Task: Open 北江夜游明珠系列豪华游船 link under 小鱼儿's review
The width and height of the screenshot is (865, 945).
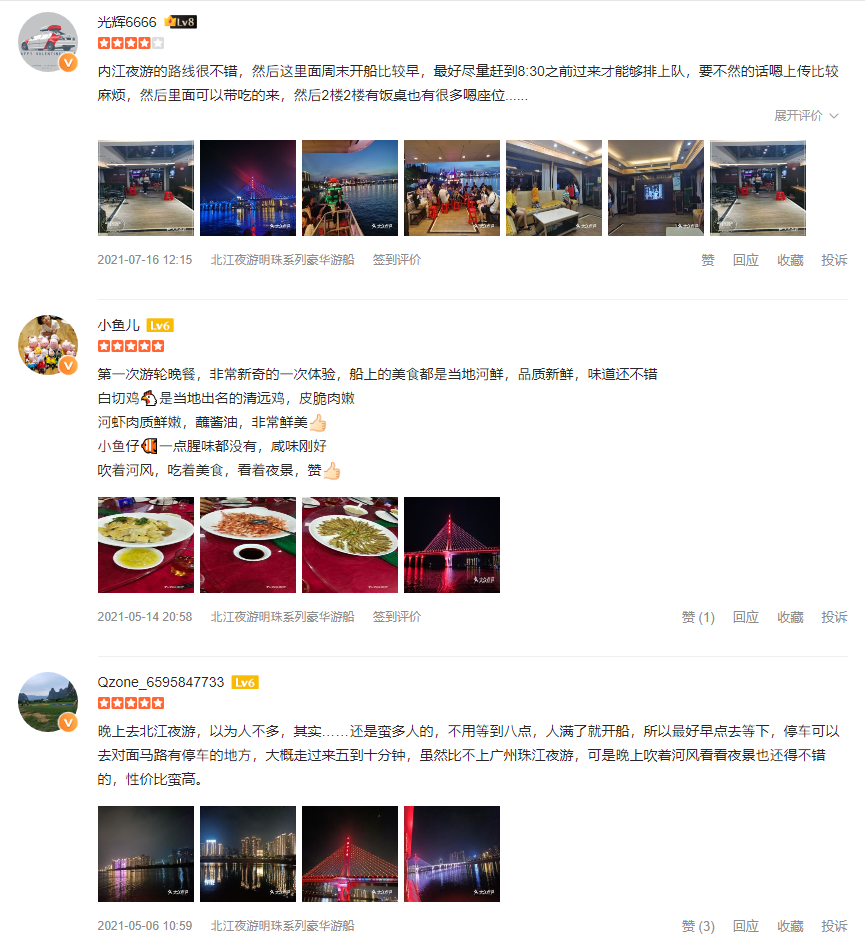Action: (x=282, y=617)
